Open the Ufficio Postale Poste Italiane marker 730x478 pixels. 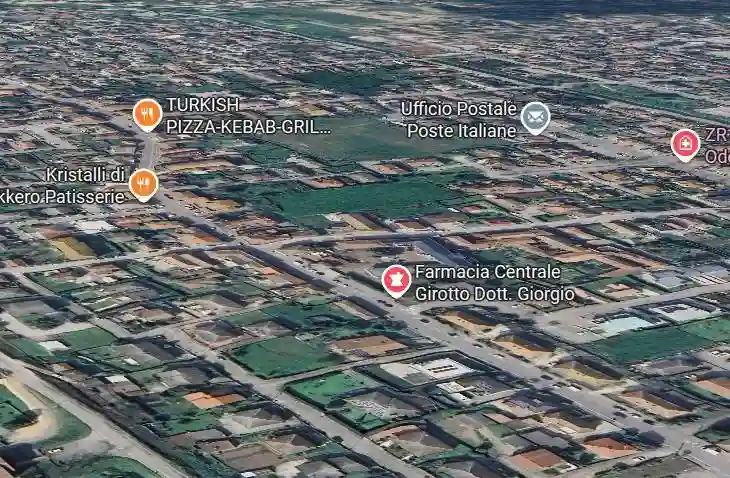pos(535,117)
